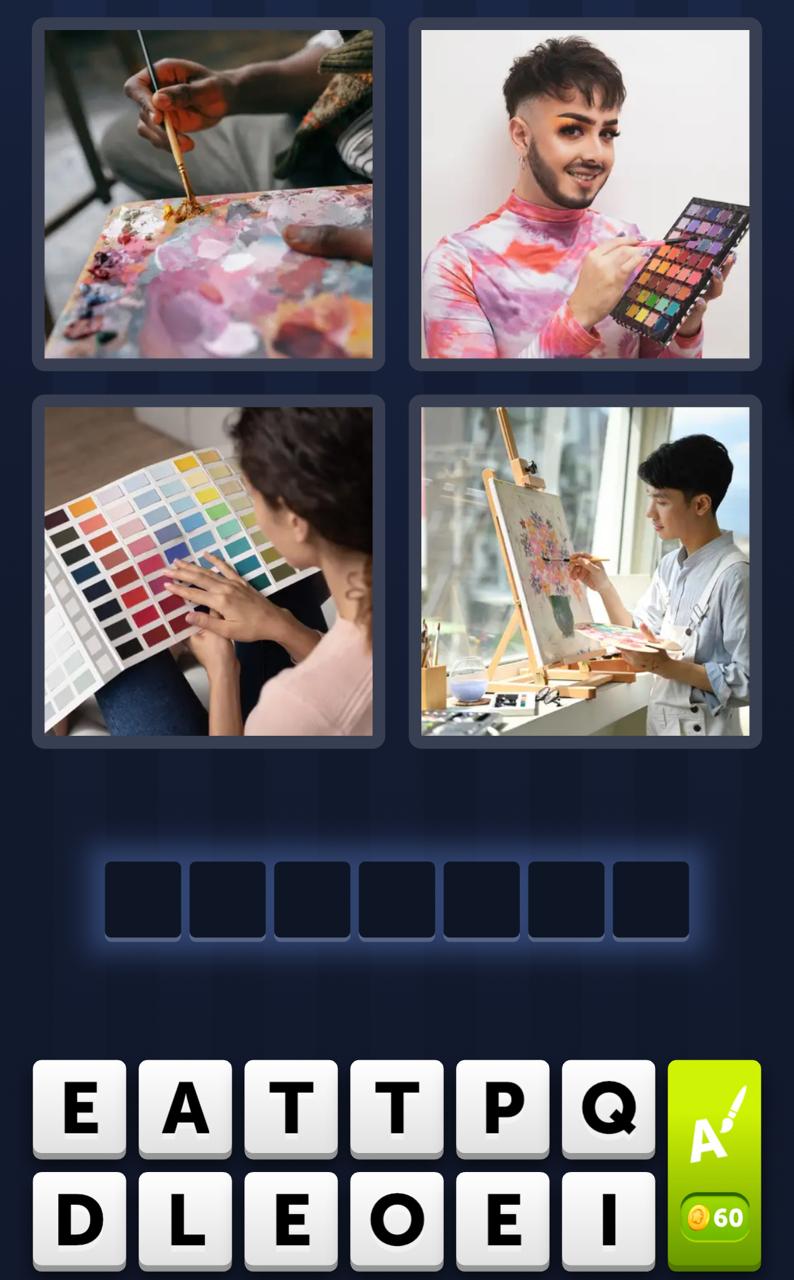Screen dimensions: 794x1280
Task: Choose the letter I tile
Action: (x=608, y=1220)
